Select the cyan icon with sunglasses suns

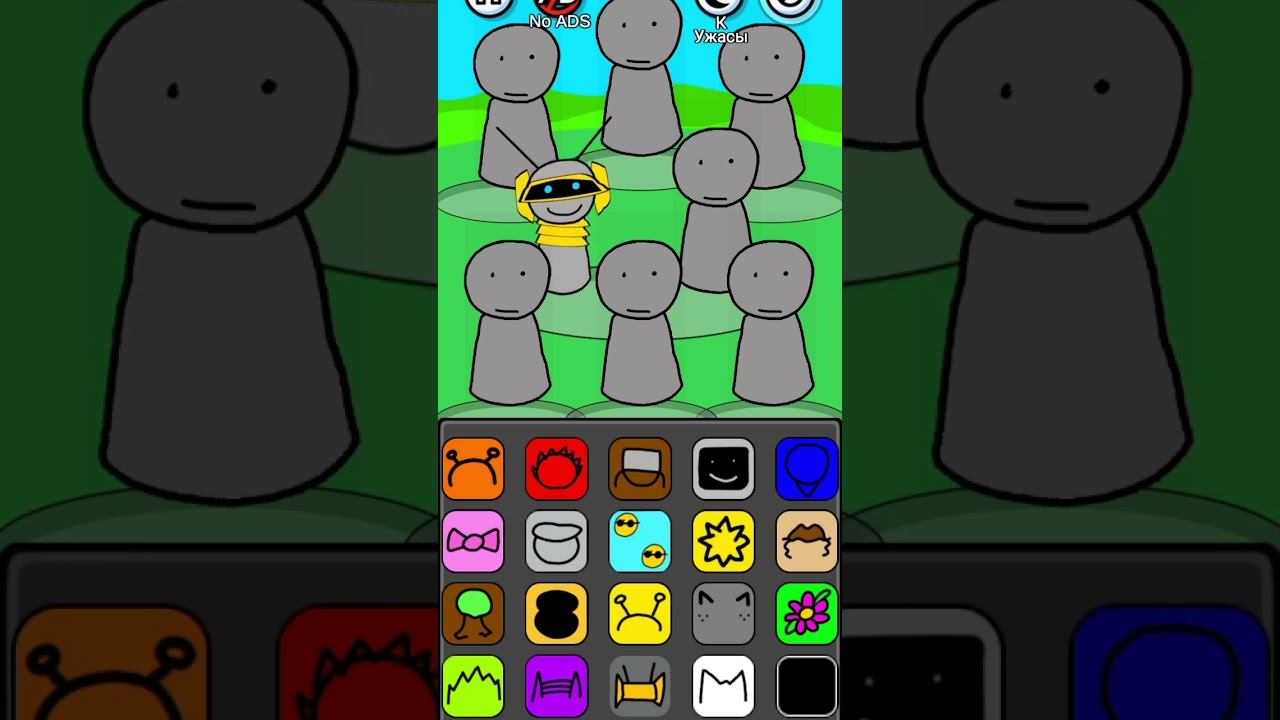tap(640, 541)
